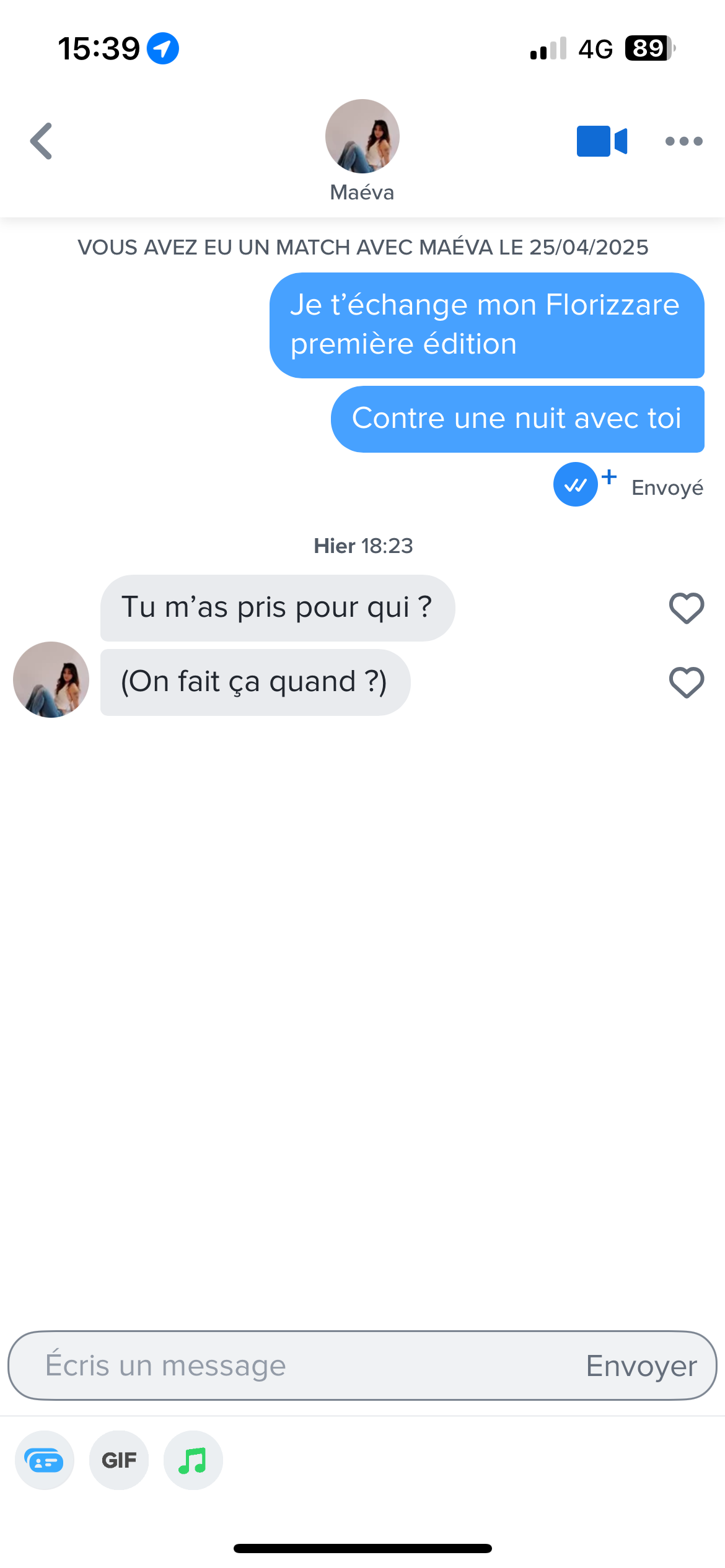Open the blue contact card icon
This screenshot has width=725, height=1568.
tap(45, 1460)
